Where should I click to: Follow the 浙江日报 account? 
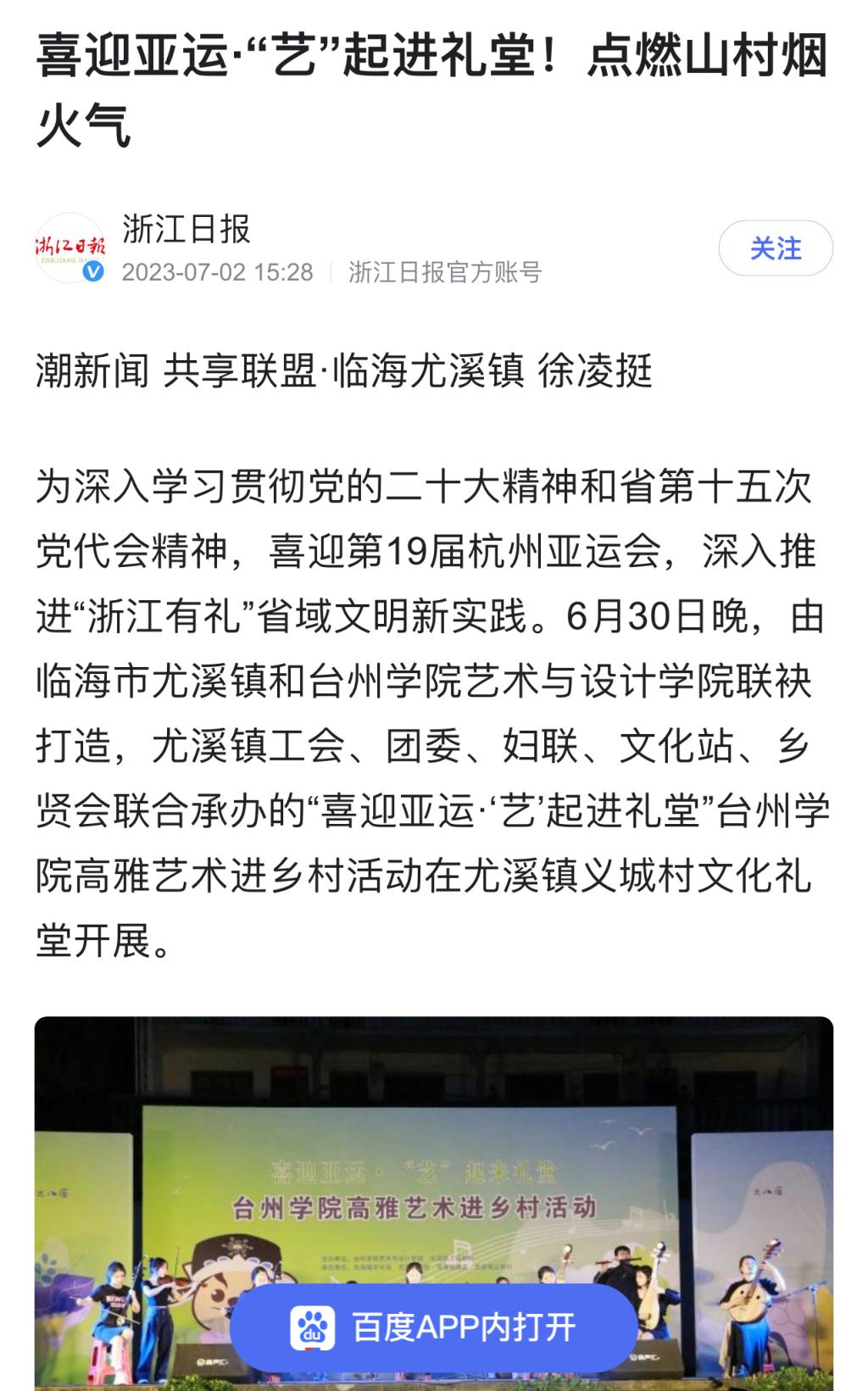pyautogui.click(x=775, y=248)
